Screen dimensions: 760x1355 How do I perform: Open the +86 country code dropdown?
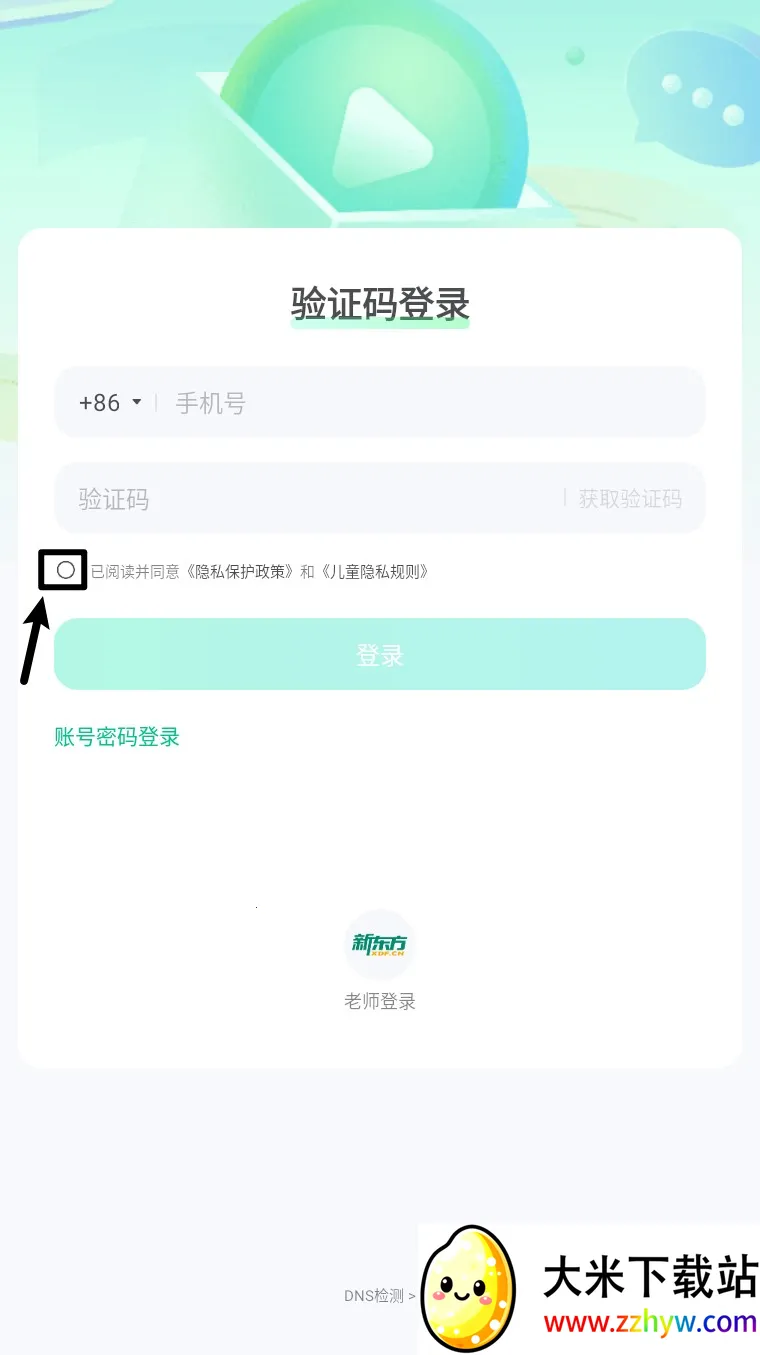(x=110, y=403)
